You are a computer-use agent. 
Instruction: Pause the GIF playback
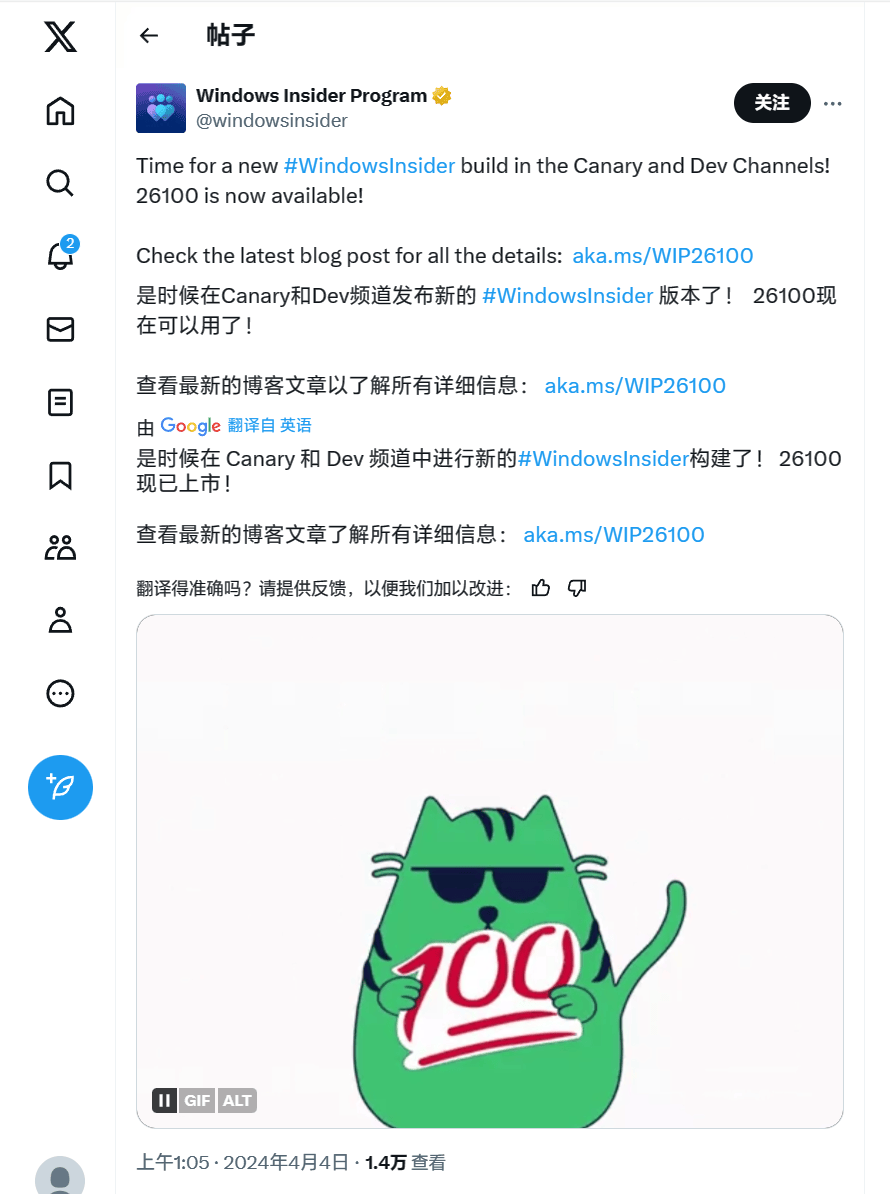pos(165,1100)
